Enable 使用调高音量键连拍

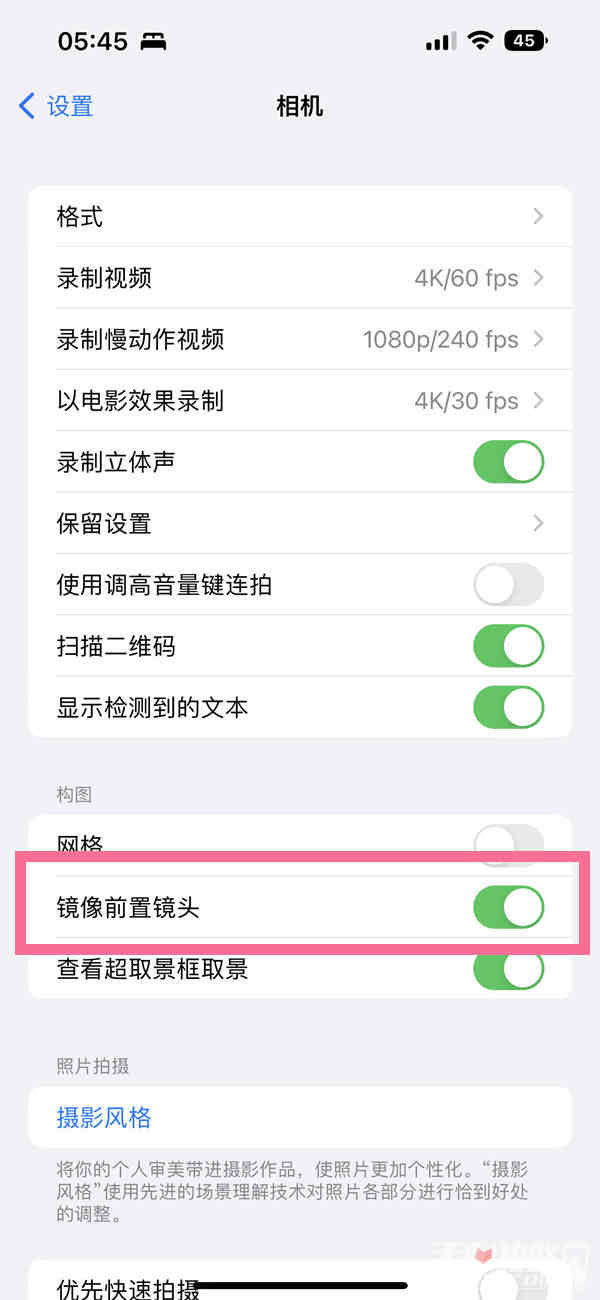click(508, 585)
